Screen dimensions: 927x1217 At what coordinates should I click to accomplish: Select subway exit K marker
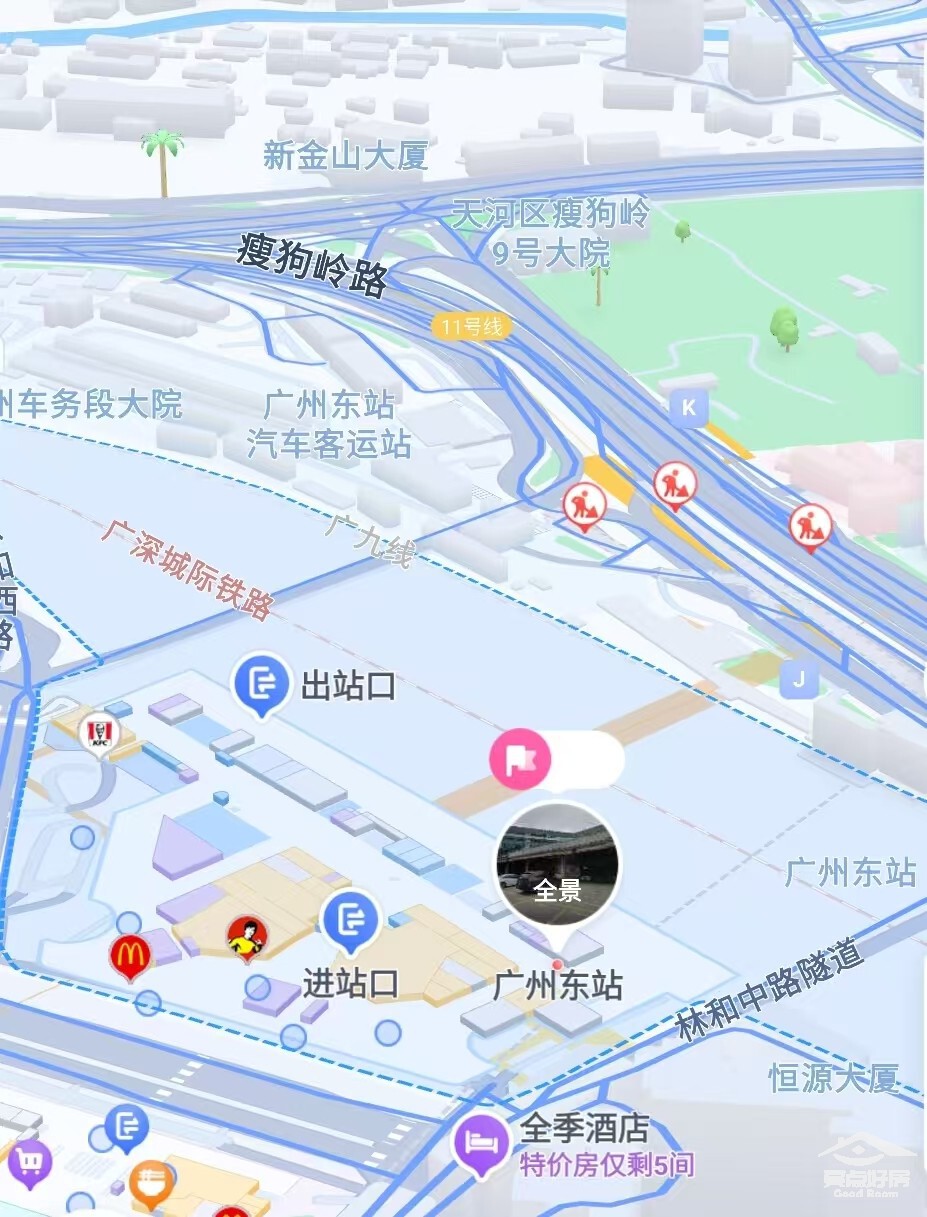point(688,406)
